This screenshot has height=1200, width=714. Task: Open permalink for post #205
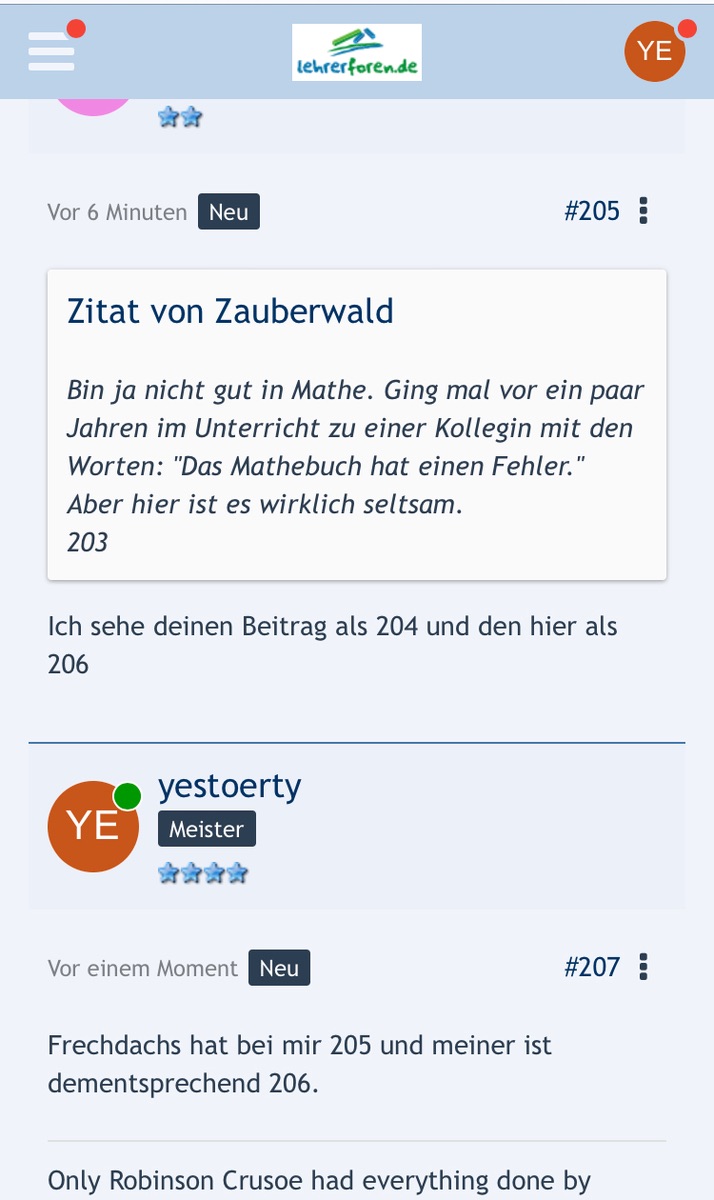[592, 211]
